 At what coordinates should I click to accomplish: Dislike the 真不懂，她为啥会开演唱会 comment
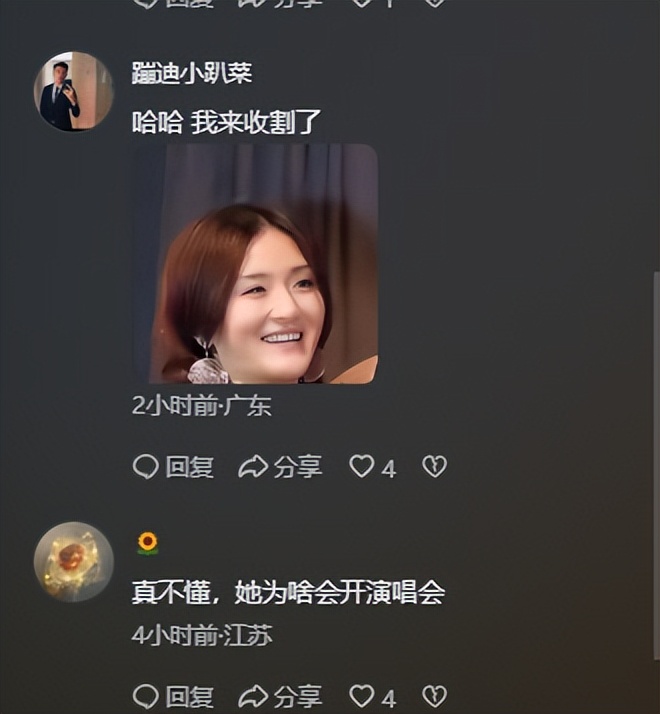point(434,696)
